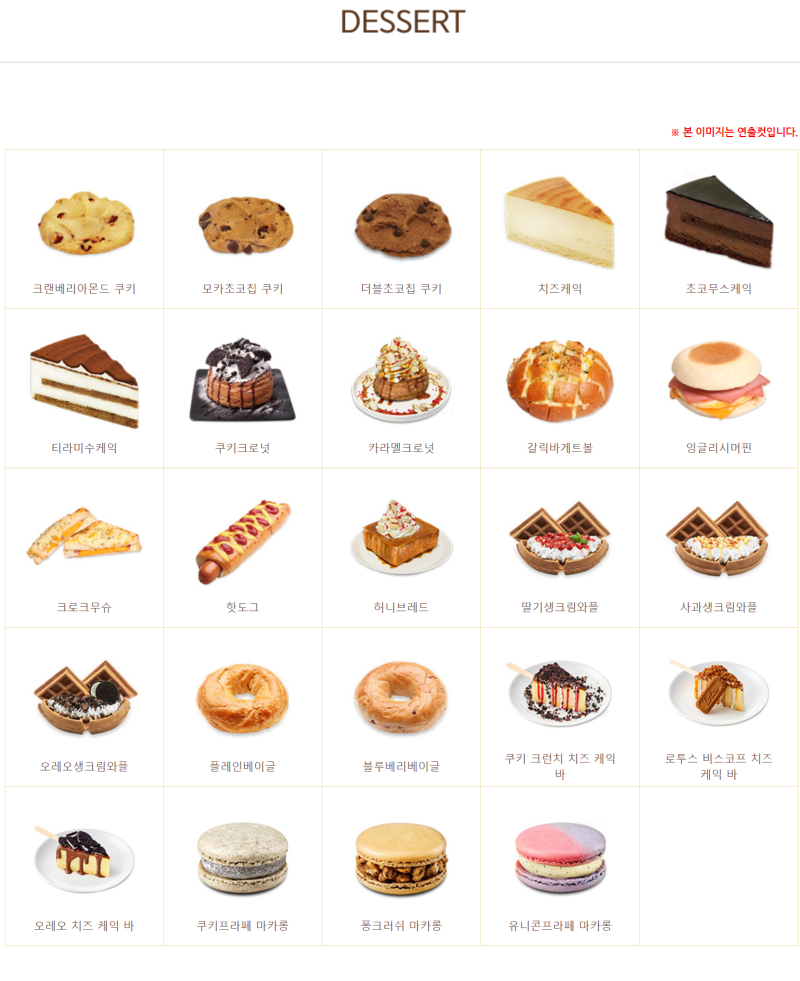This screenshot has height=981, width=800.
Task: Open the 치즈케익 dessert
Action: click(x=560, y=224)
